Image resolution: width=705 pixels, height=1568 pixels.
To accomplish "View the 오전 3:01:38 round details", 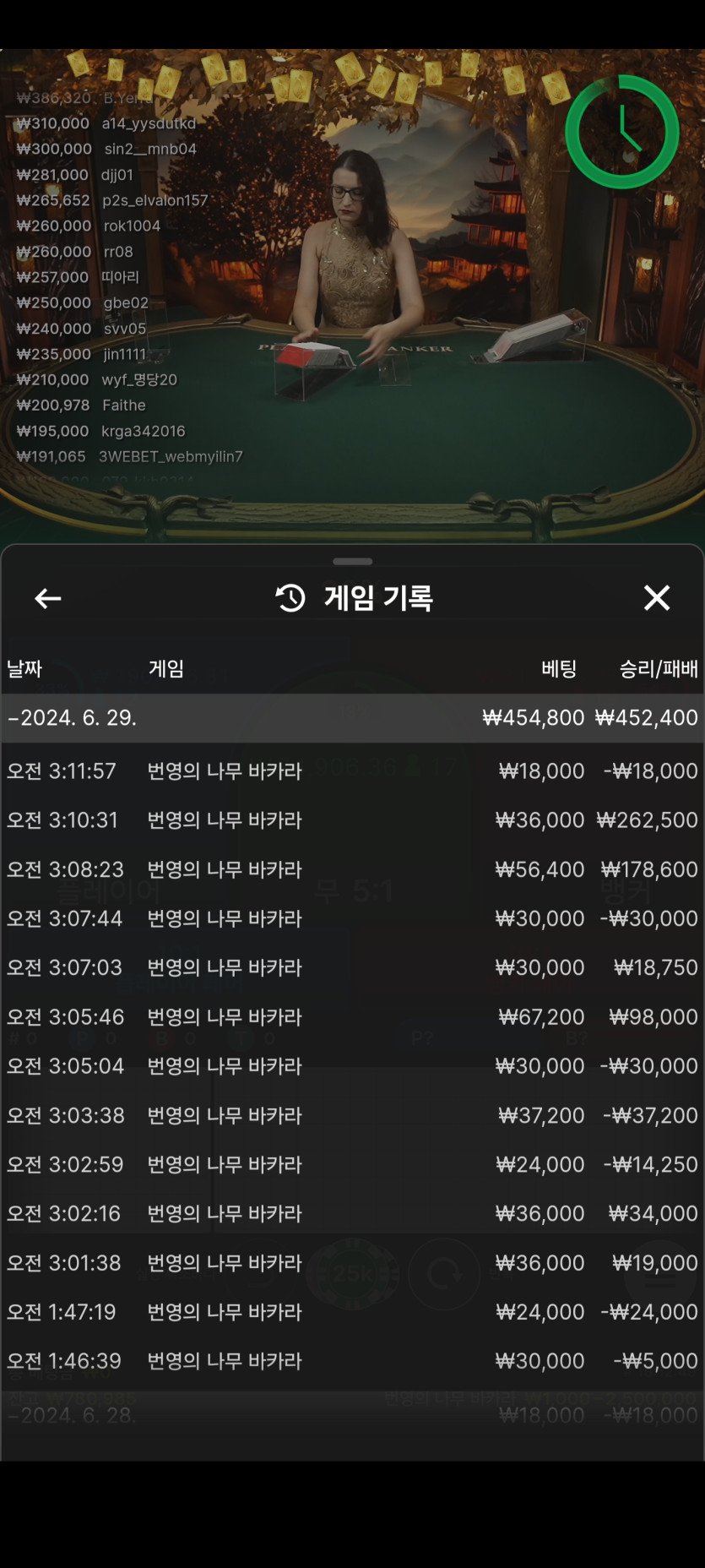I will (x=352, y=1262).
